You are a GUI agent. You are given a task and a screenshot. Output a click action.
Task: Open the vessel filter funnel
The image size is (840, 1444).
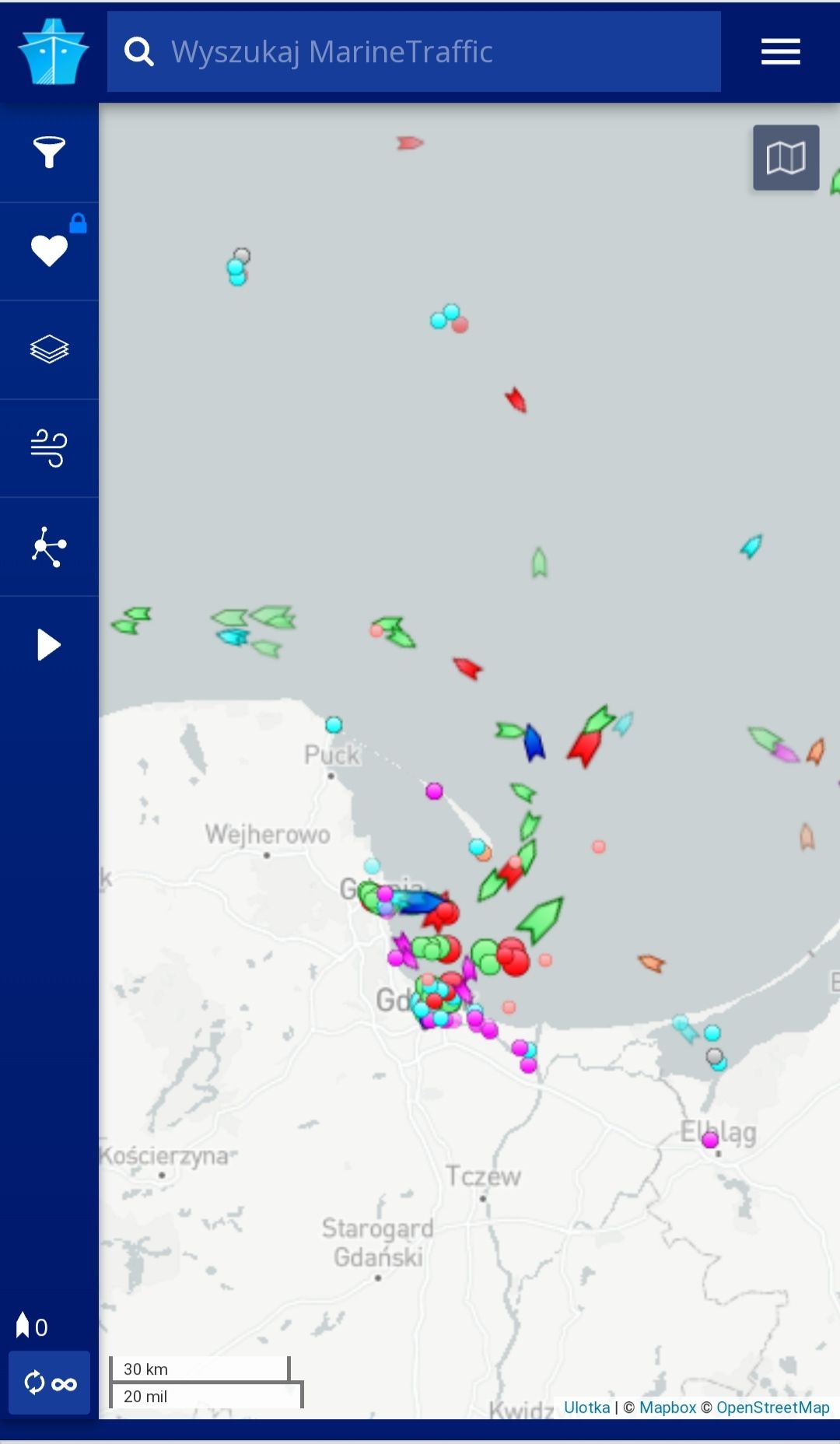click(x=49, y=152)
